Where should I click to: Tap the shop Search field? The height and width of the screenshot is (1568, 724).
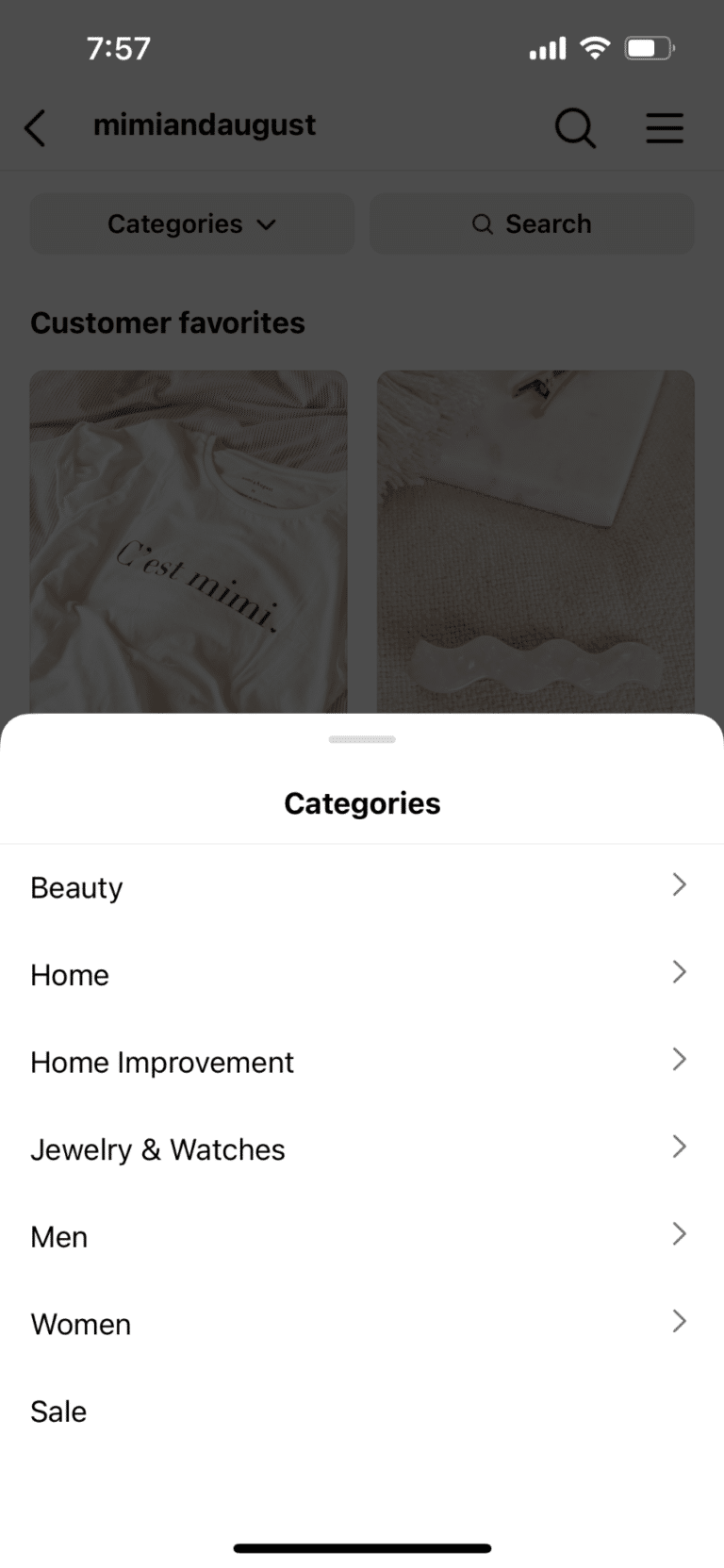coord(532,223)
